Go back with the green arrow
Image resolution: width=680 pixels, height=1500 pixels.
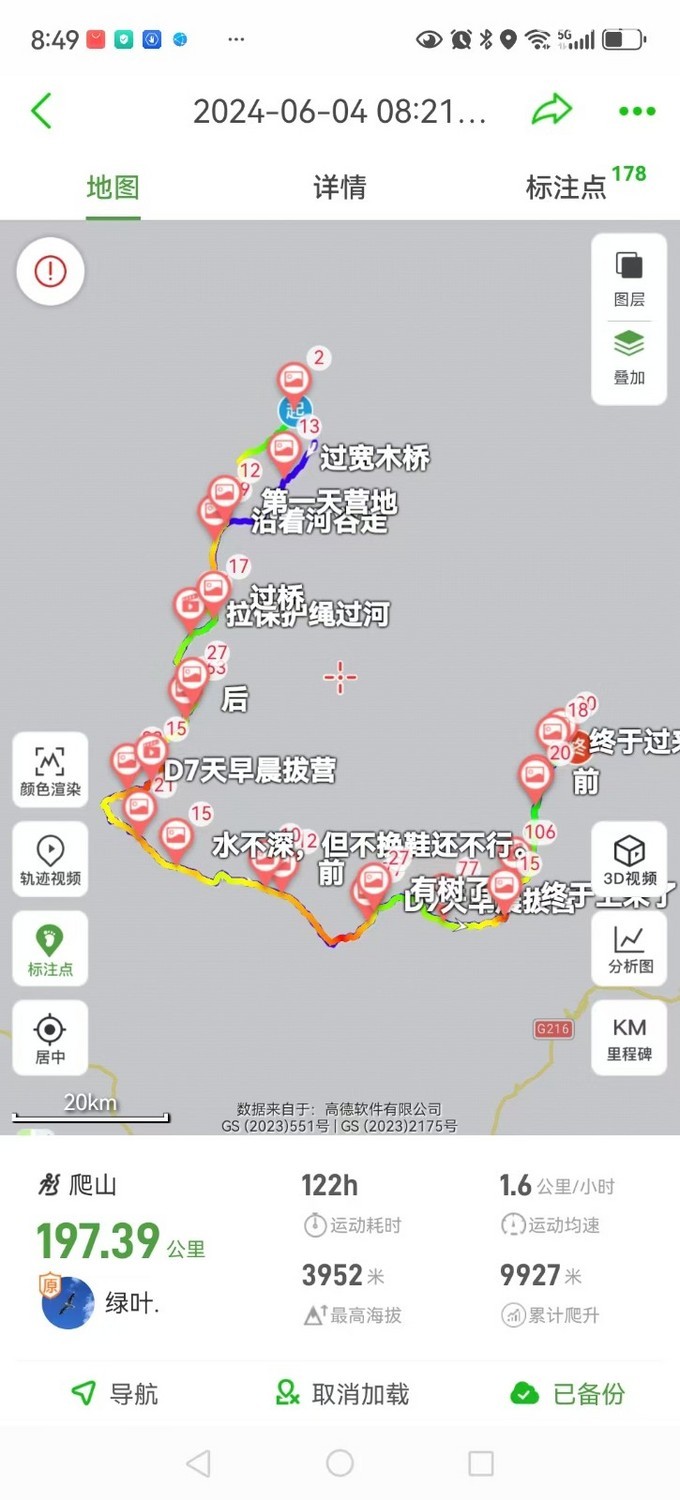click(x=41, y=111)
